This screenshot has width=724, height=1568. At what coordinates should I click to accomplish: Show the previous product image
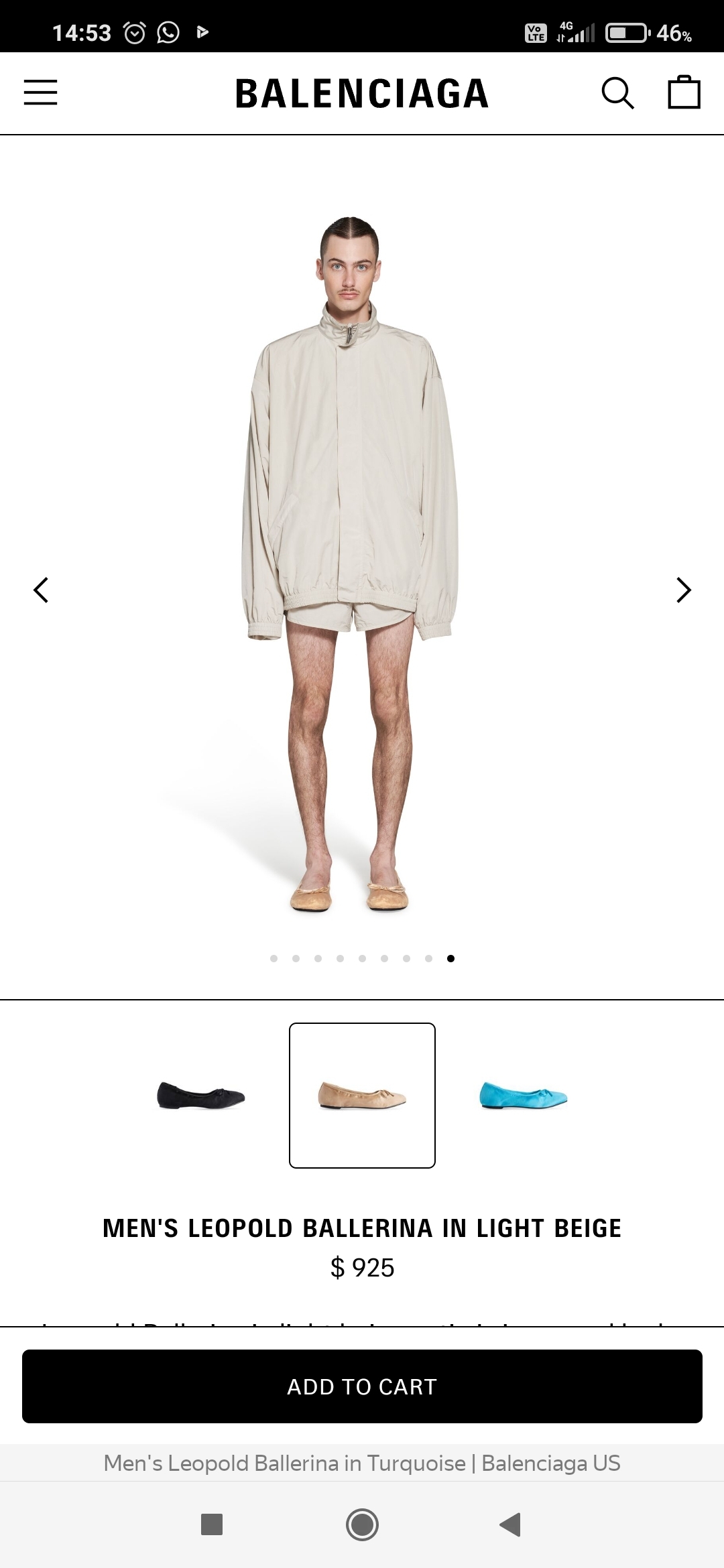[x=41, y=590]
